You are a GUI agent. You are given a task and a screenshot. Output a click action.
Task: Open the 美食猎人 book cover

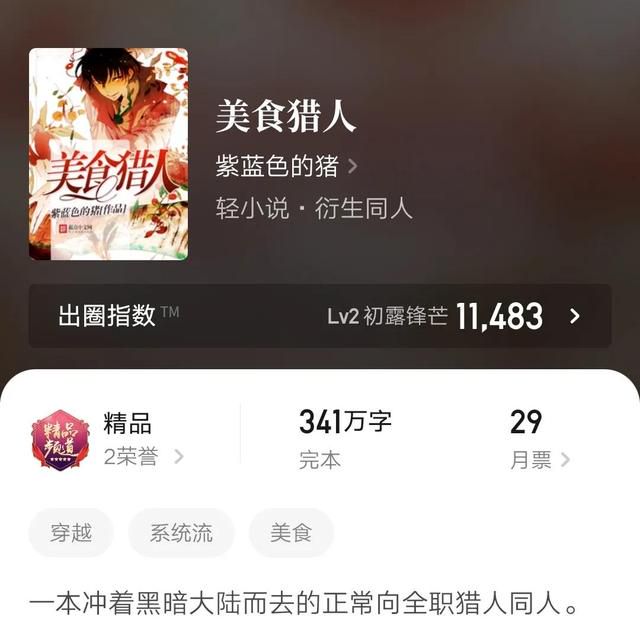tap(108, 154)
